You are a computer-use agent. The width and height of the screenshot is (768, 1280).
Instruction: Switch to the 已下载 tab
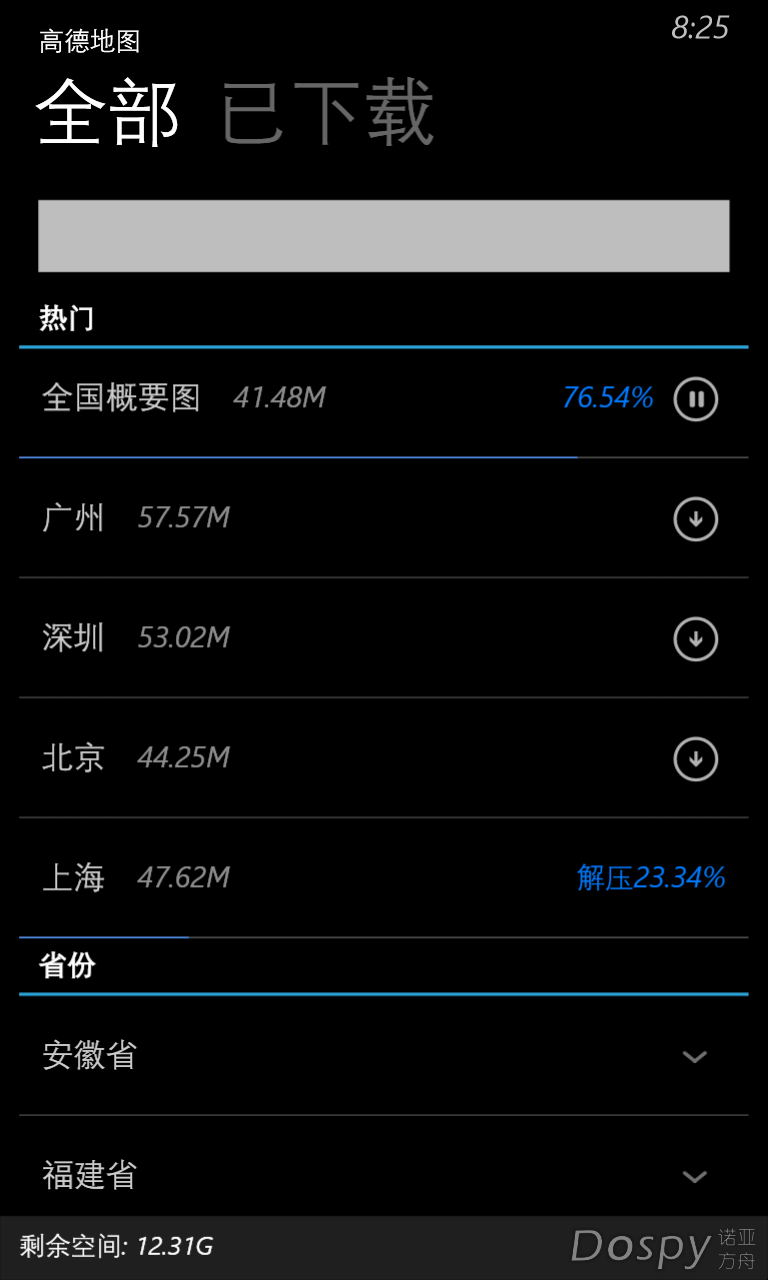pos(327,113)
